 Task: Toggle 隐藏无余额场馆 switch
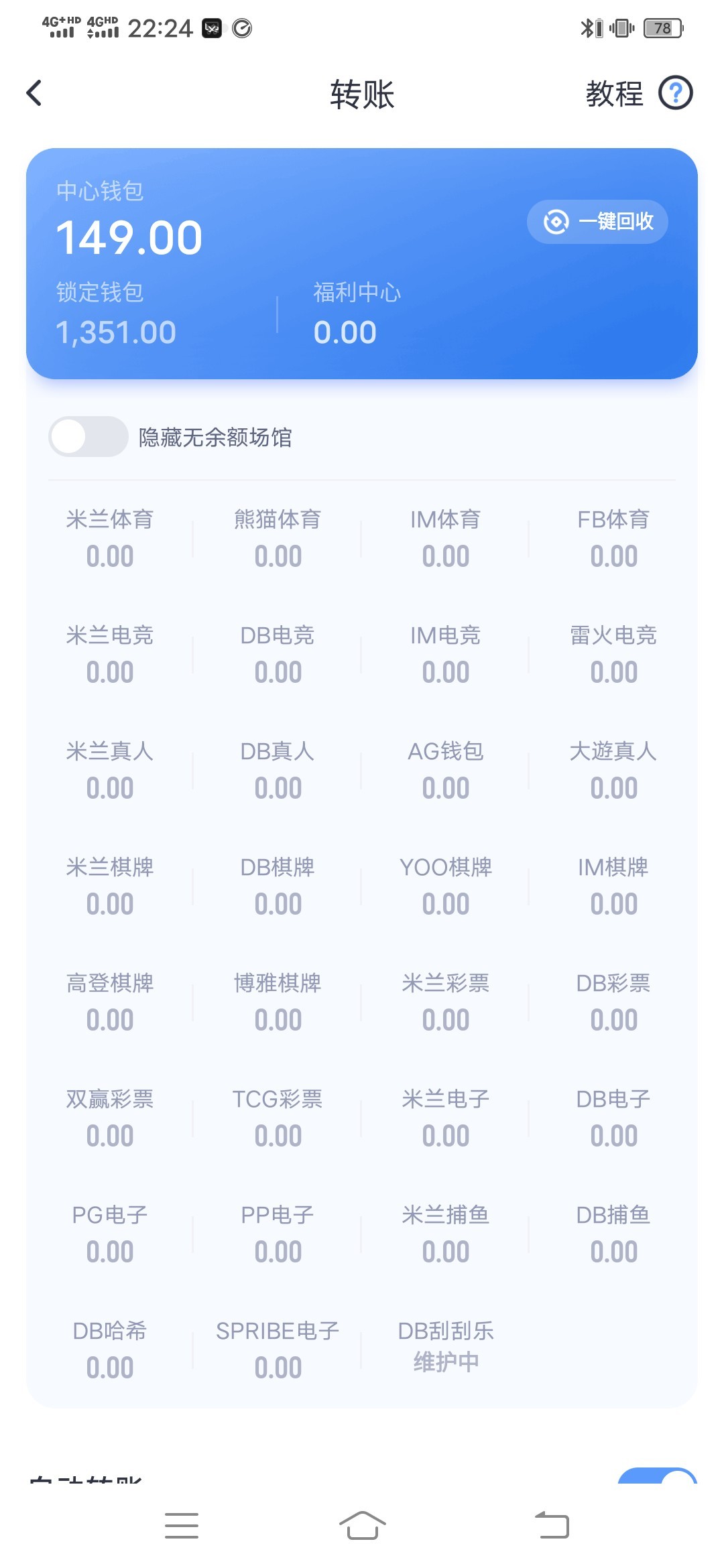(x=88, y=437)
